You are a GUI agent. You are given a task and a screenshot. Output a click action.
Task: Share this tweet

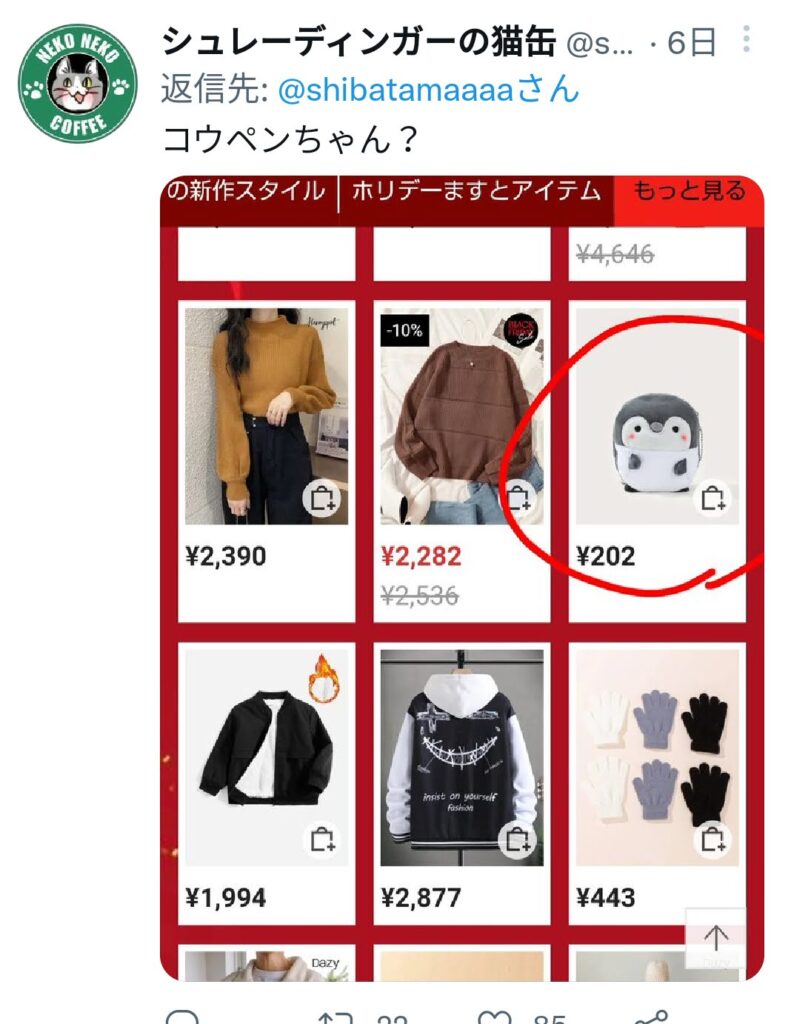[651, 1017]
